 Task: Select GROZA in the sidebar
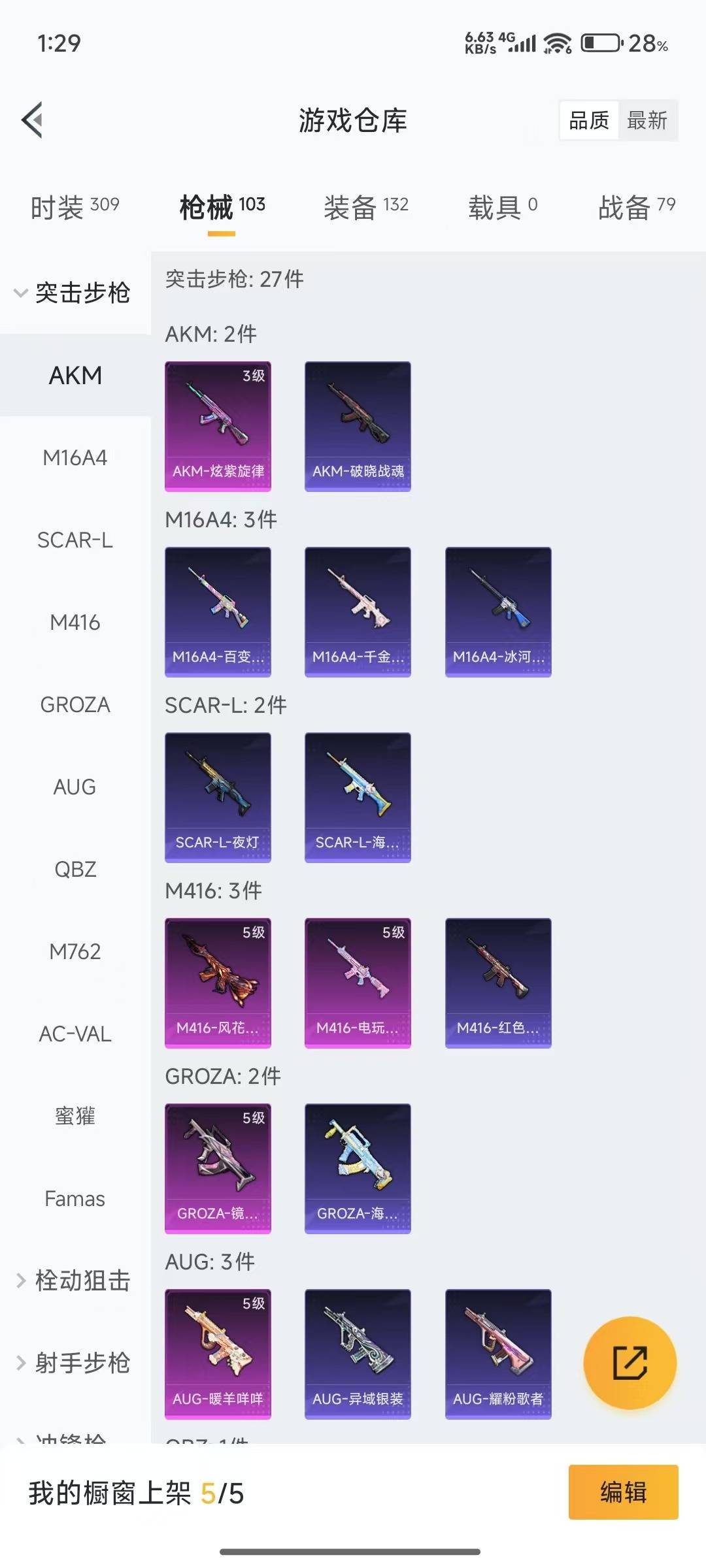[x=75, y=705]
